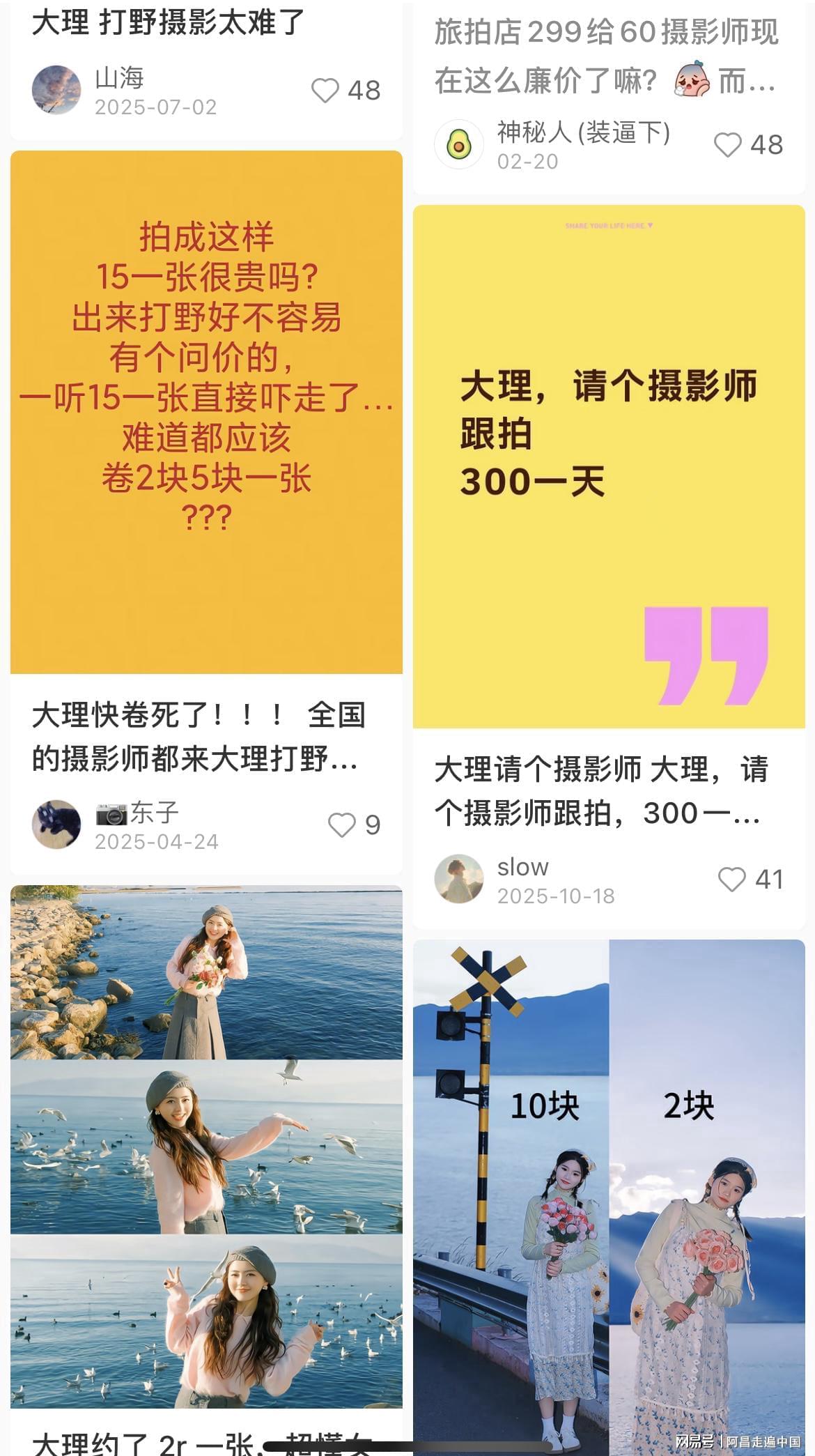The height and width of the screenshot is (1456, 815).
Task: Like 东子's post about 大理快卷死了
Action: 341,825
